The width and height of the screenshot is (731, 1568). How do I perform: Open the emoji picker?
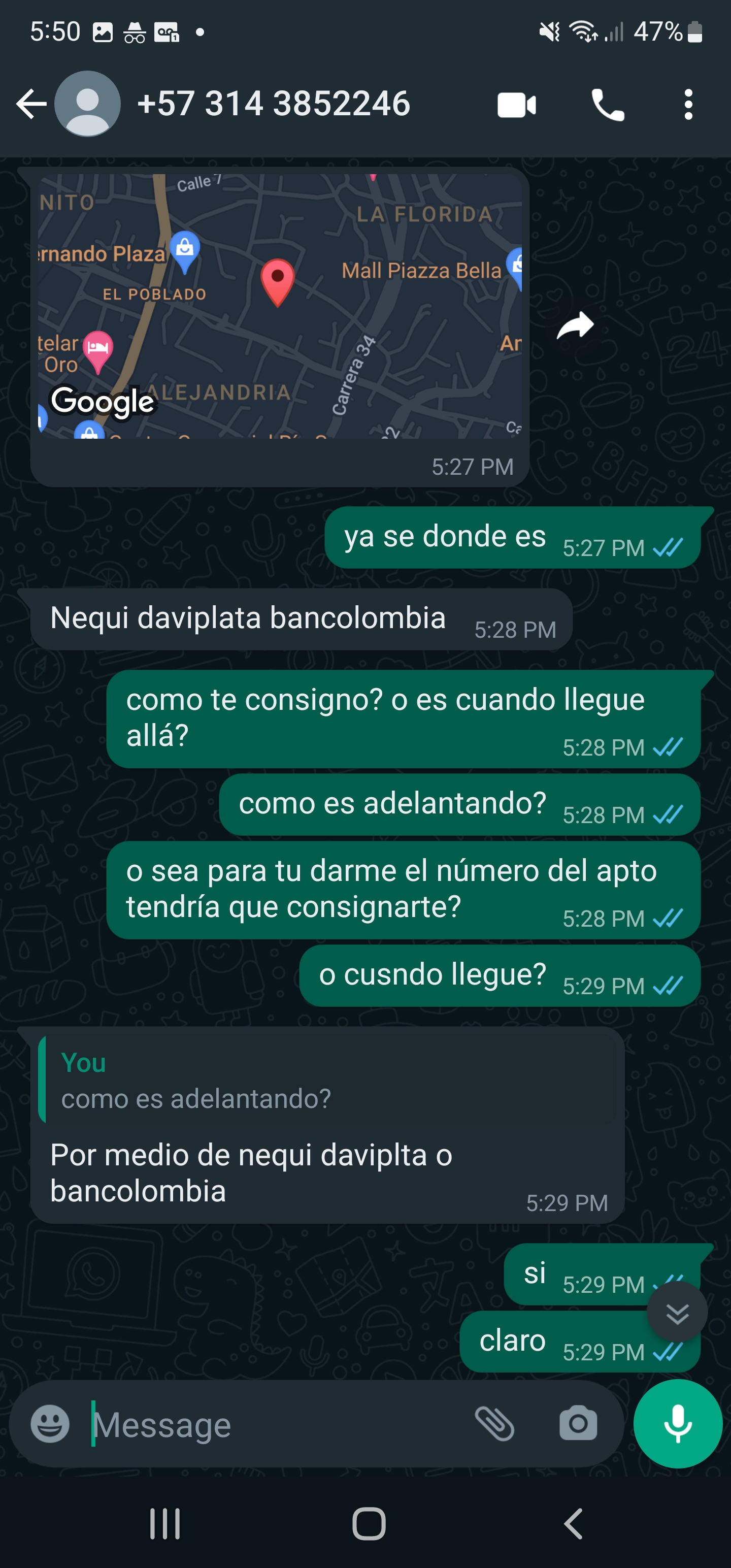[50, 1424]
